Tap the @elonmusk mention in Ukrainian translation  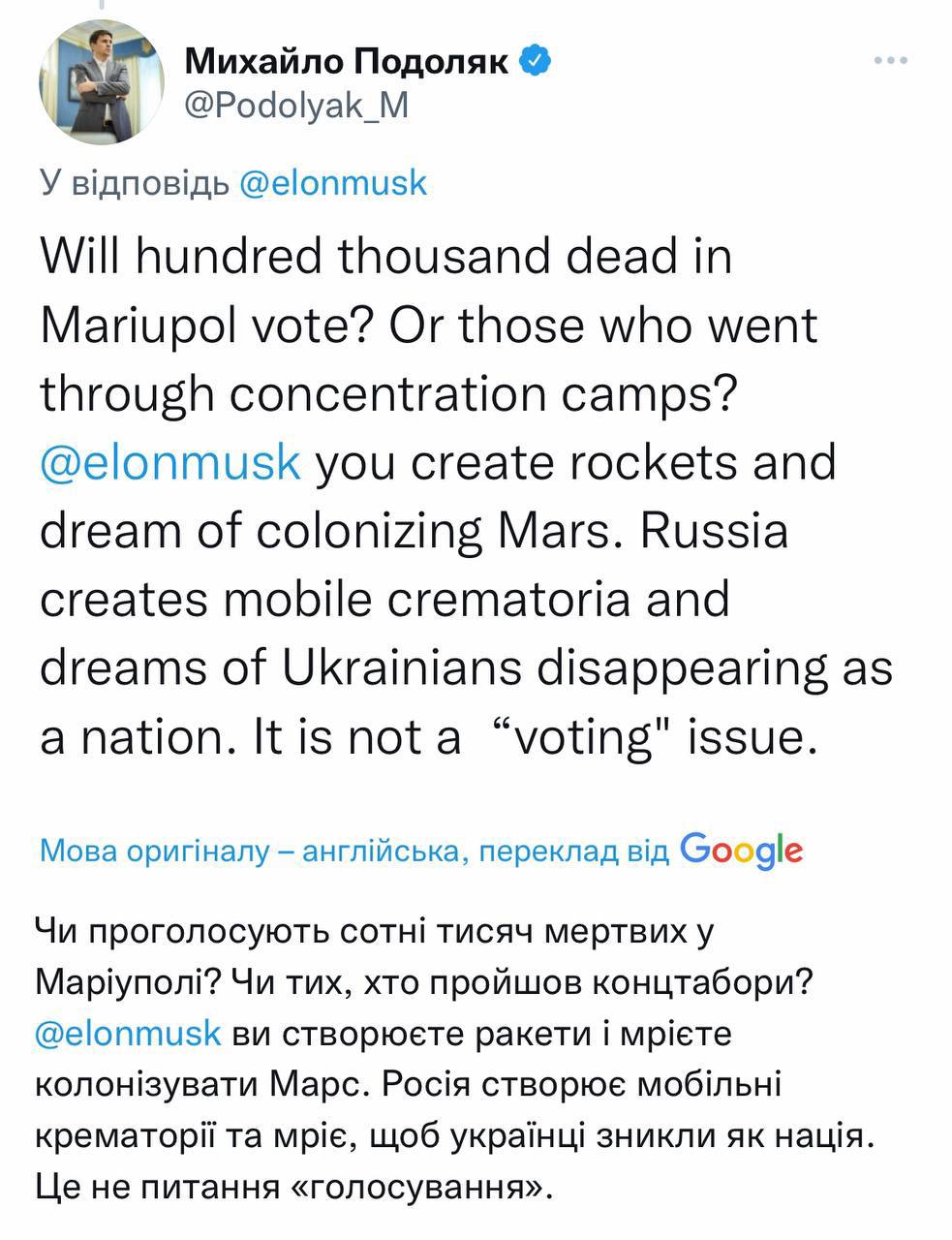tap(128, 1034)
